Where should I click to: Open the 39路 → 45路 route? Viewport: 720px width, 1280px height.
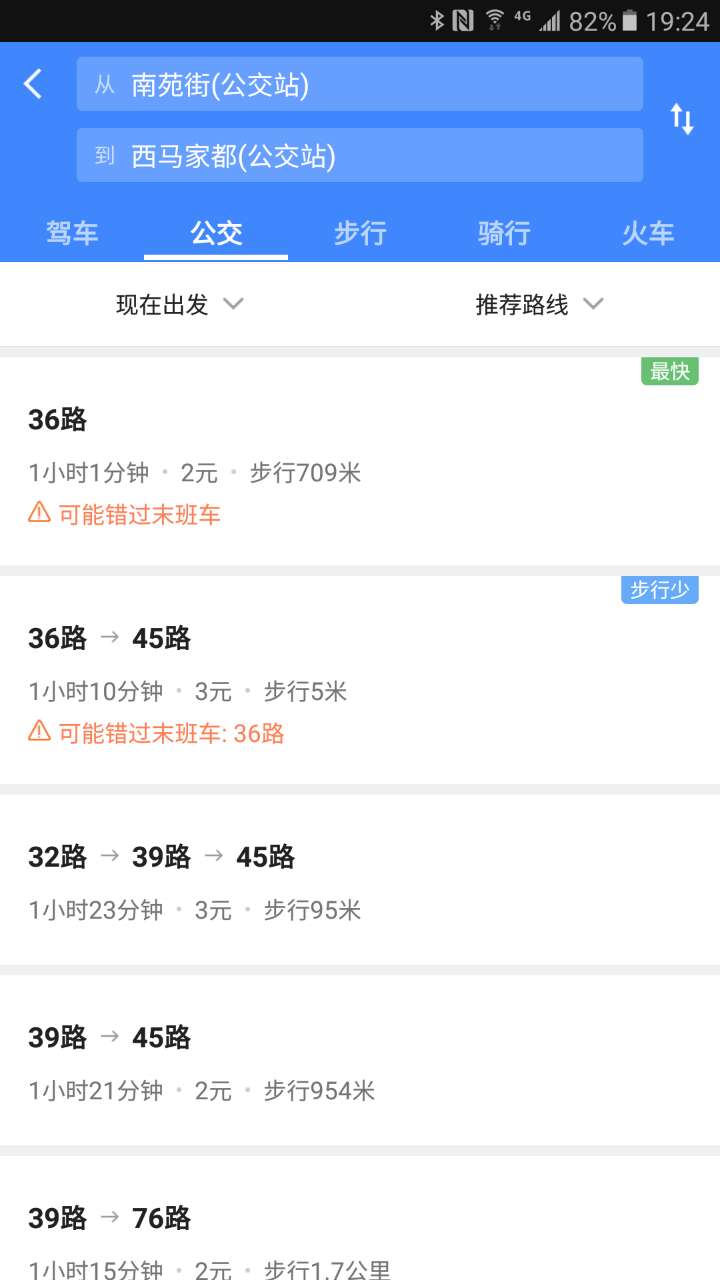click(x=360, y=1060)
